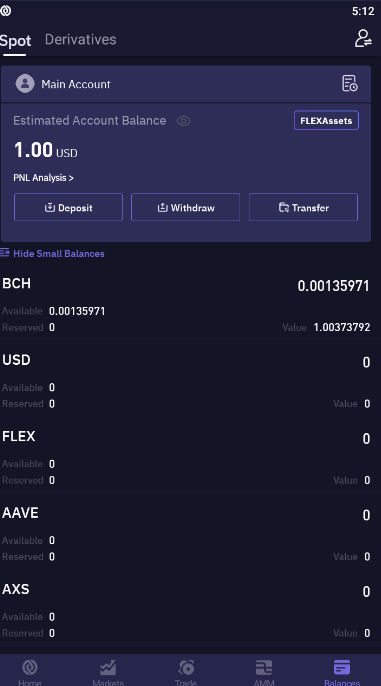Open the BCH balance row
381x686 pixels.
186,305
